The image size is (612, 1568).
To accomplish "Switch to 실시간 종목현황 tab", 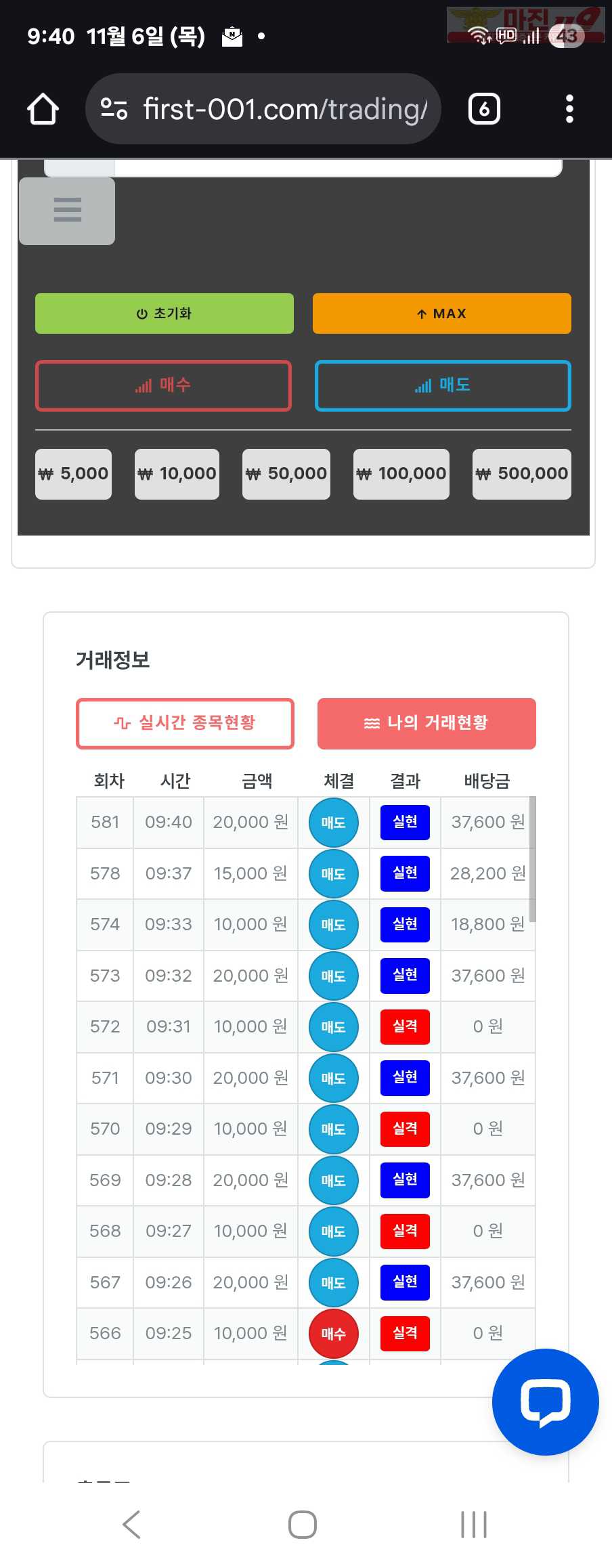I will (x=185, y=723).
